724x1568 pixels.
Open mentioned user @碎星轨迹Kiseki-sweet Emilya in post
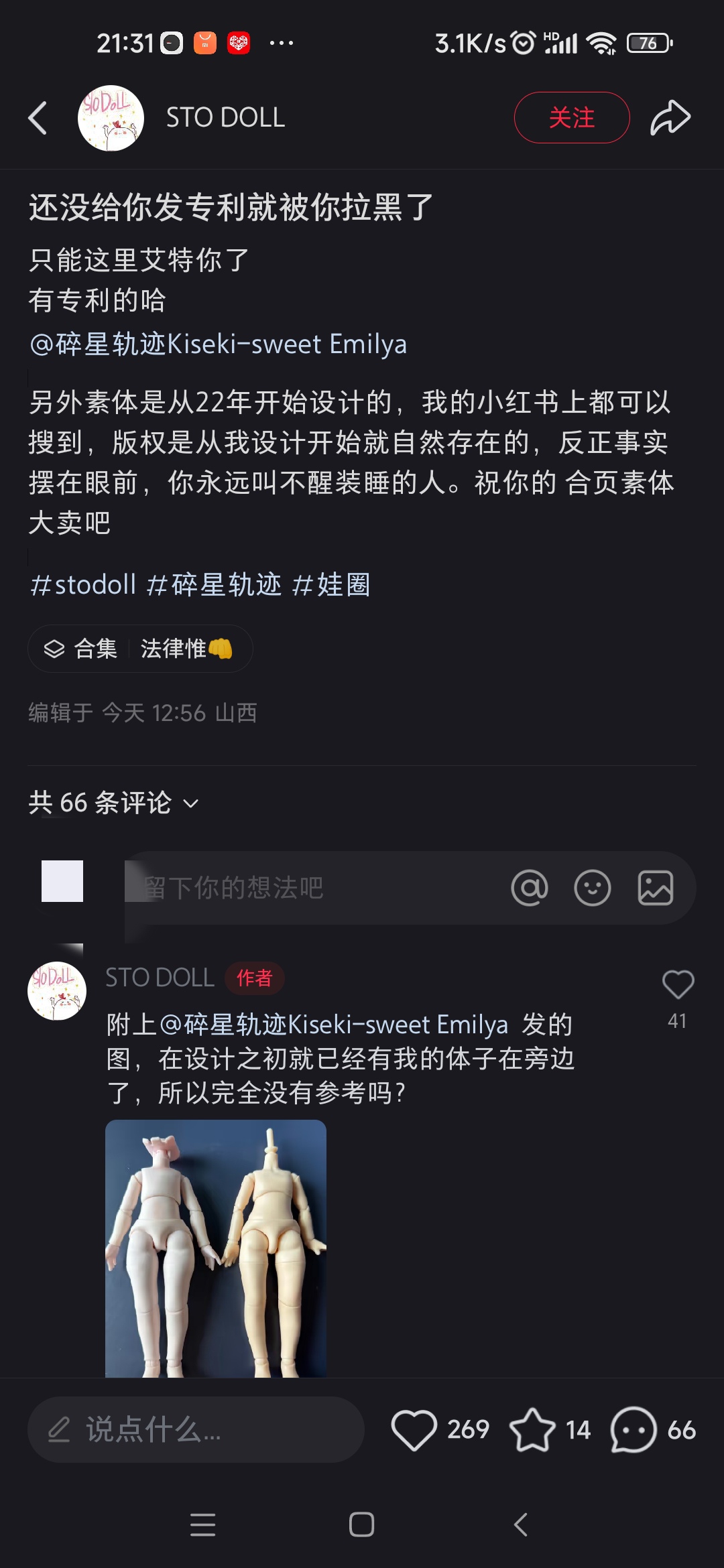(219, 344)
